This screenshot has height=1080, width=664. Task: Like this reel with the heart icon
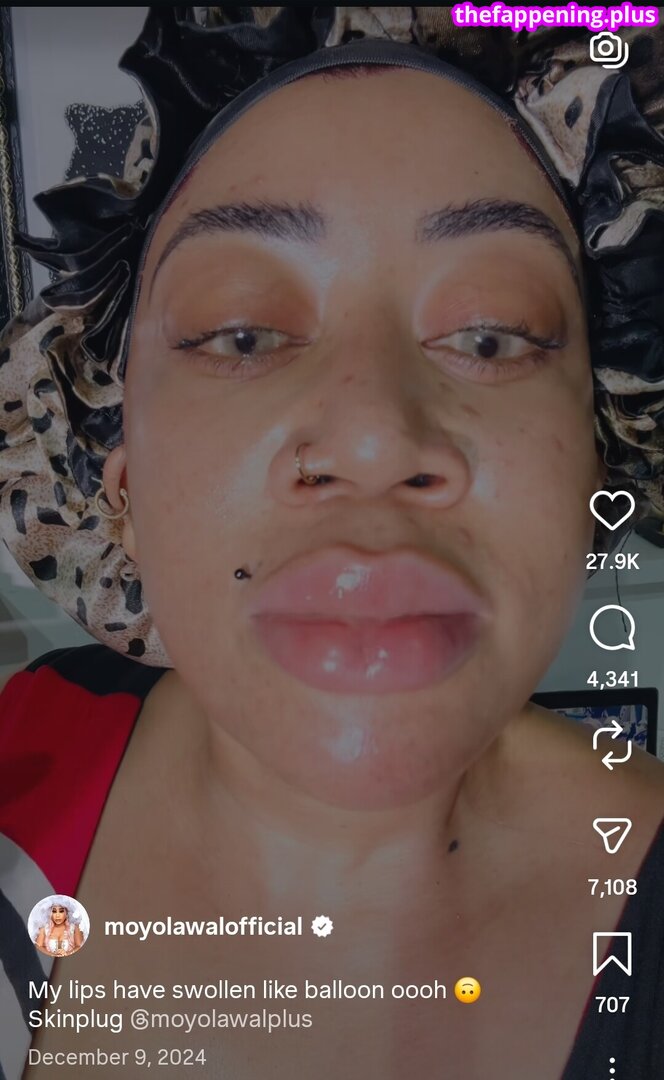[612, 511]
